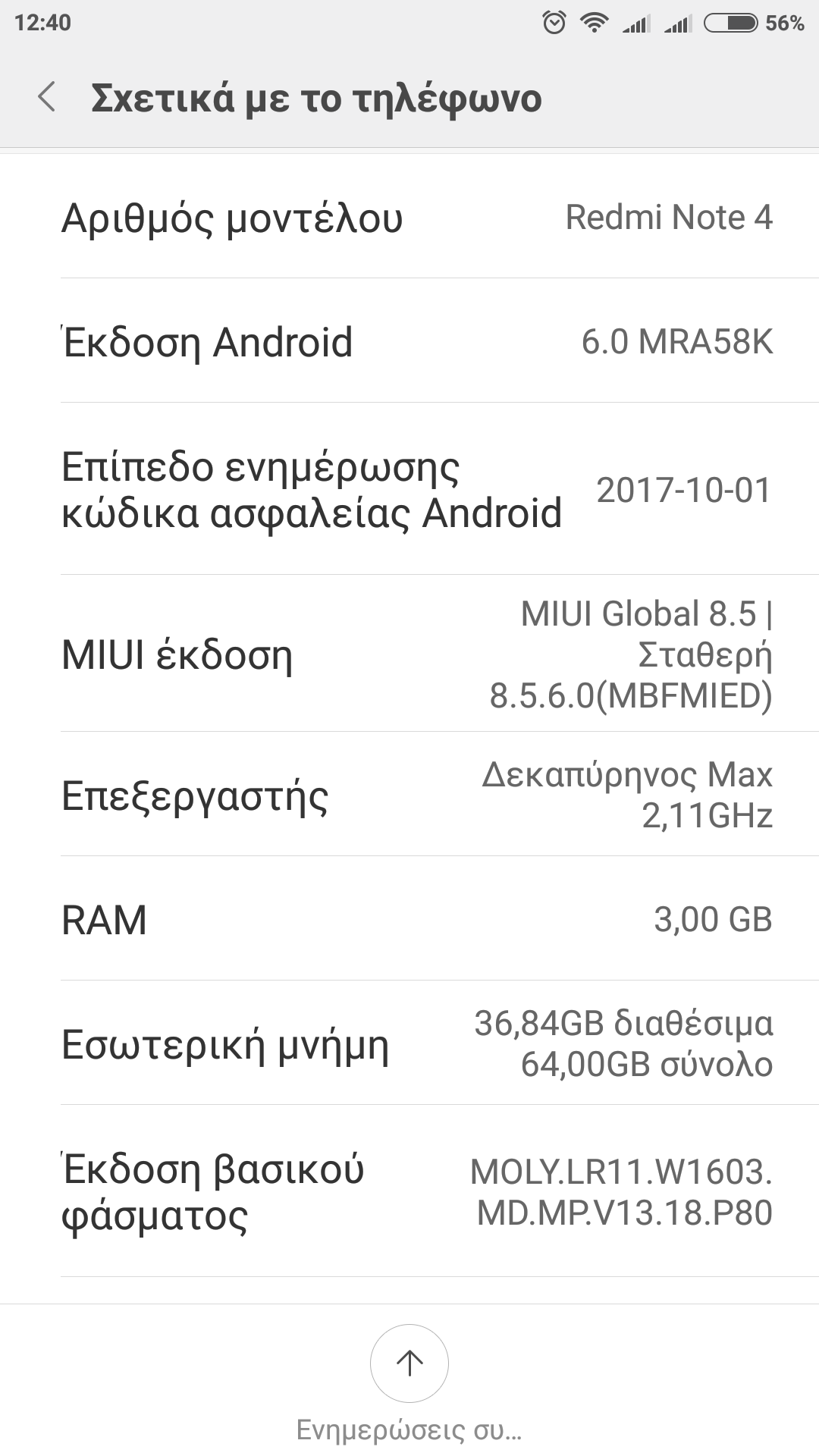
Task: Go back from Σχετικά με το τηλέφωνο
Action: (47, 98)
